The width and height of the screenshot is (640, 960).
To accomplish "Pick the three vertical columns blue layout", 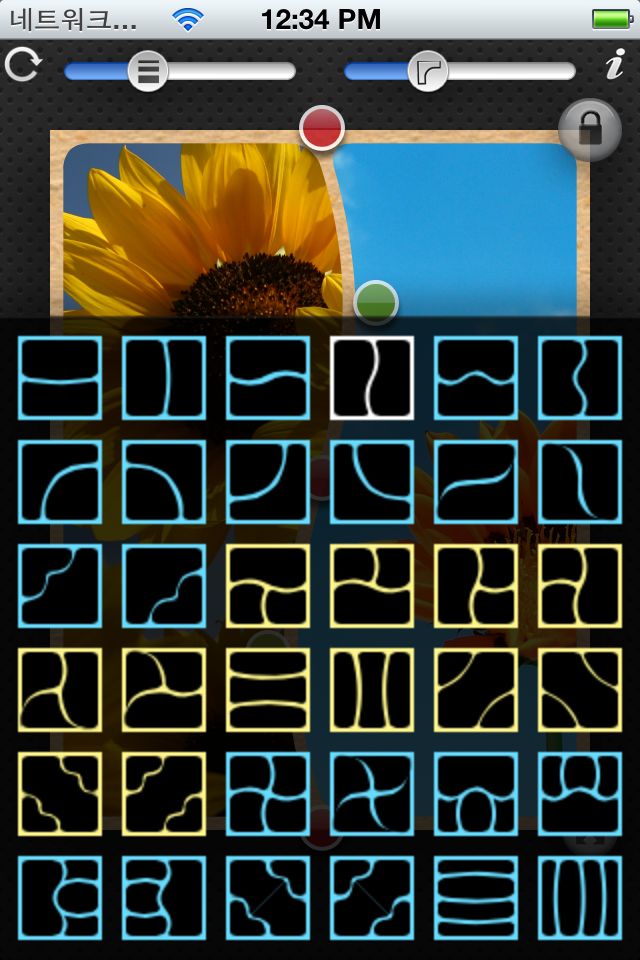I will point(164,377).
